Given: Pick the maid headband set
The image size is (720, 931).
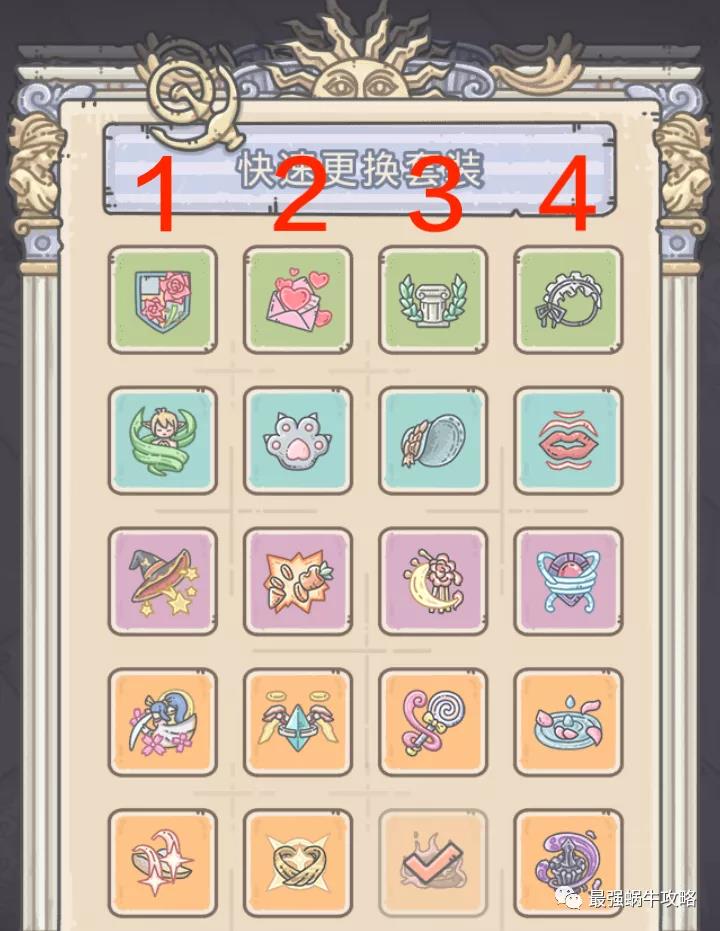Looking at the screenshot, I should pos(567,299).
